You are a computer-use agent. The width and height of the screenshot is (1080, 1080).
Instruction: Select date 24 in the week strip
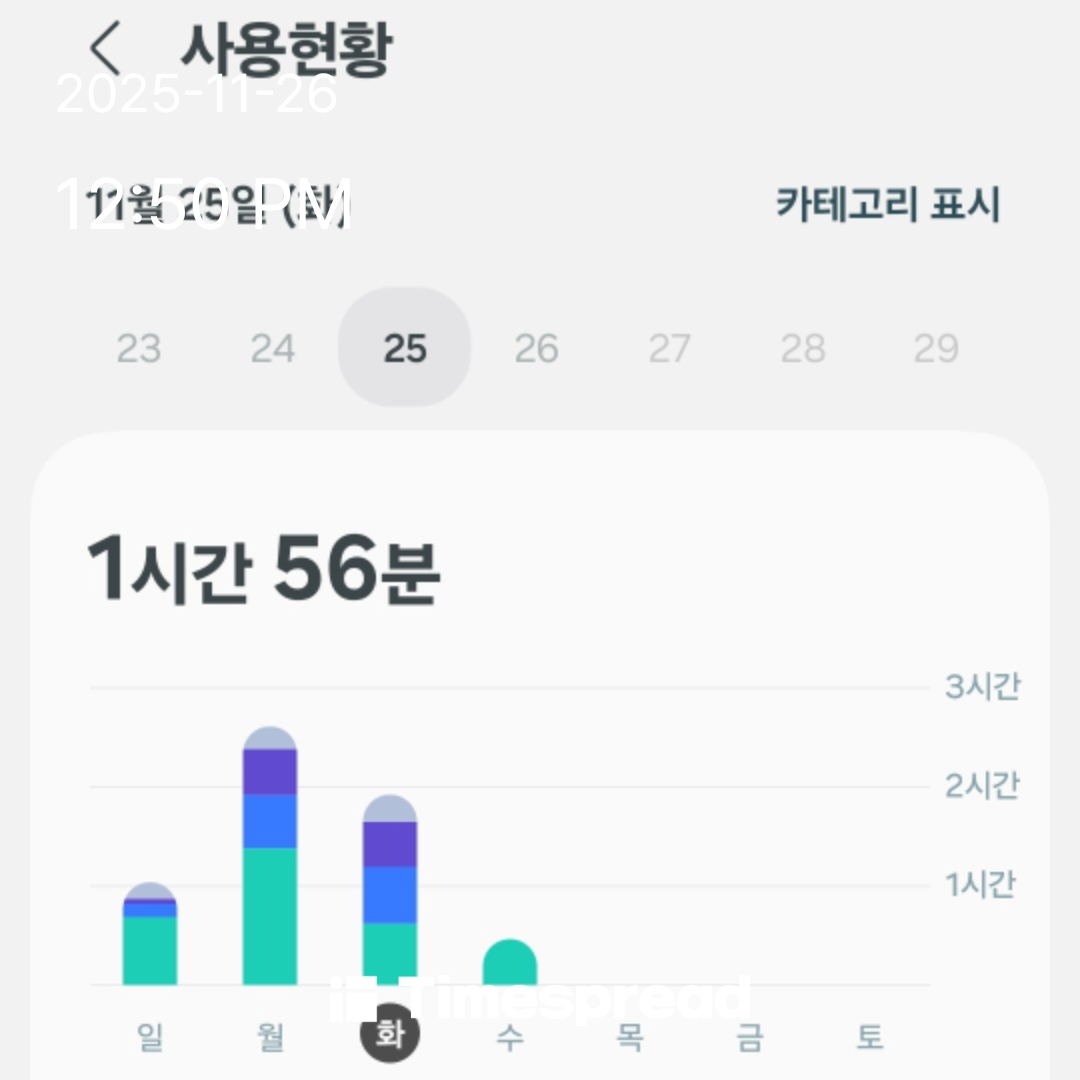[x=272, y=349]
